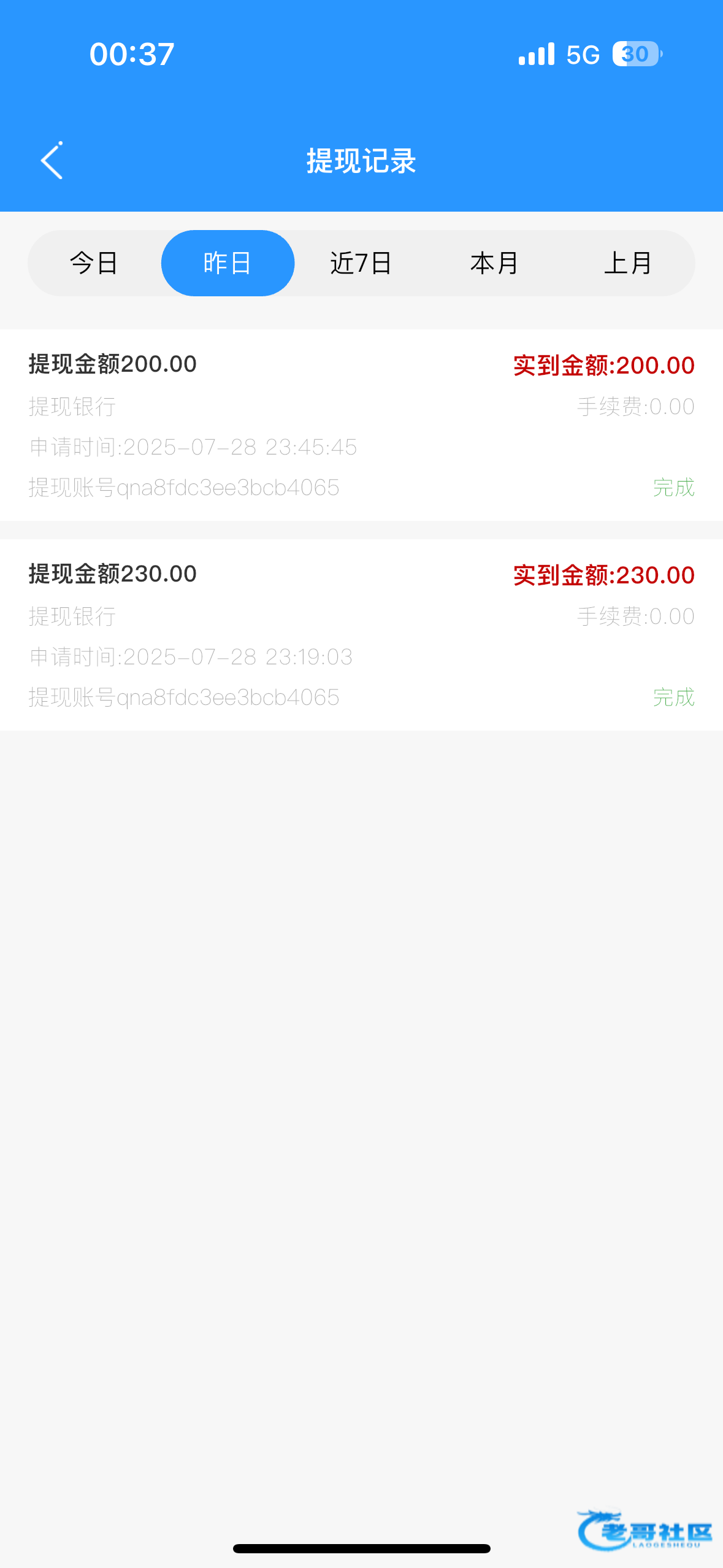Select the 昨日 filter tab
The height and width of the screenshot is (1568, 723).
(x=228, y=263)
